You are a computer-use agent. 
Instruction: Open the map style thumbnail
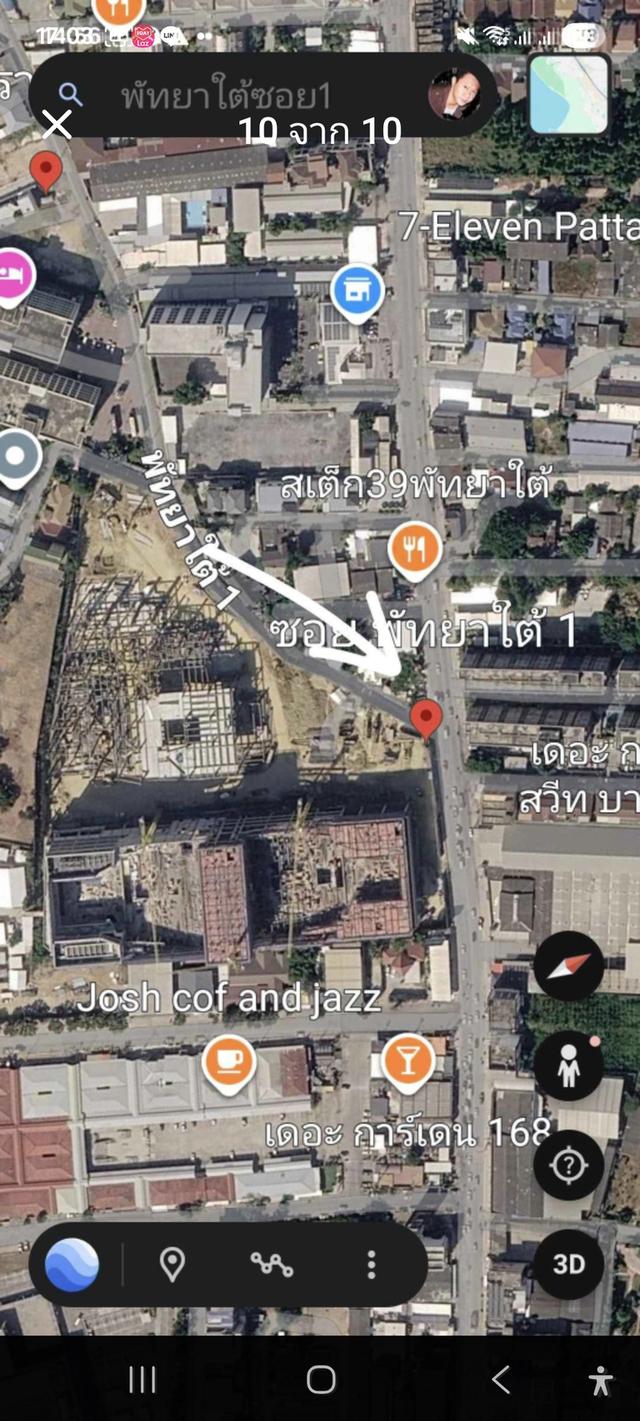pos(569,95)
